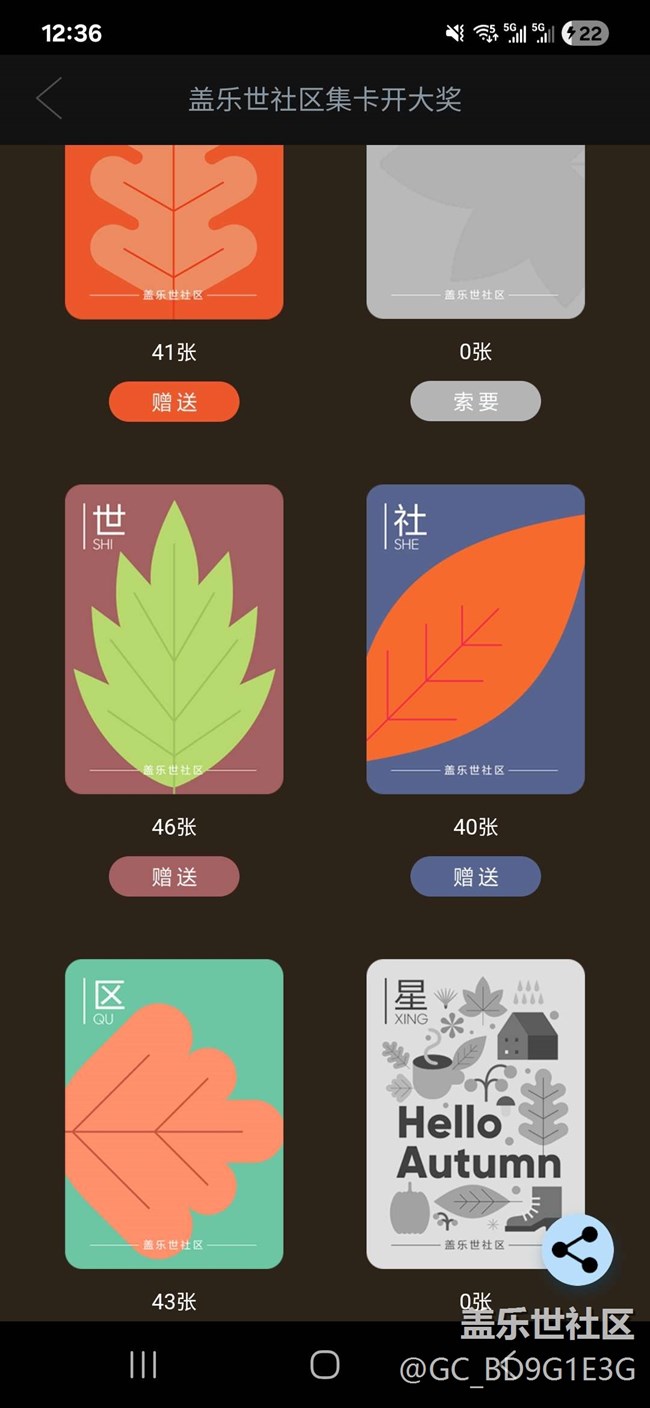
Task: Open the 社 SHE leaf card
Action: pos(475,639)
